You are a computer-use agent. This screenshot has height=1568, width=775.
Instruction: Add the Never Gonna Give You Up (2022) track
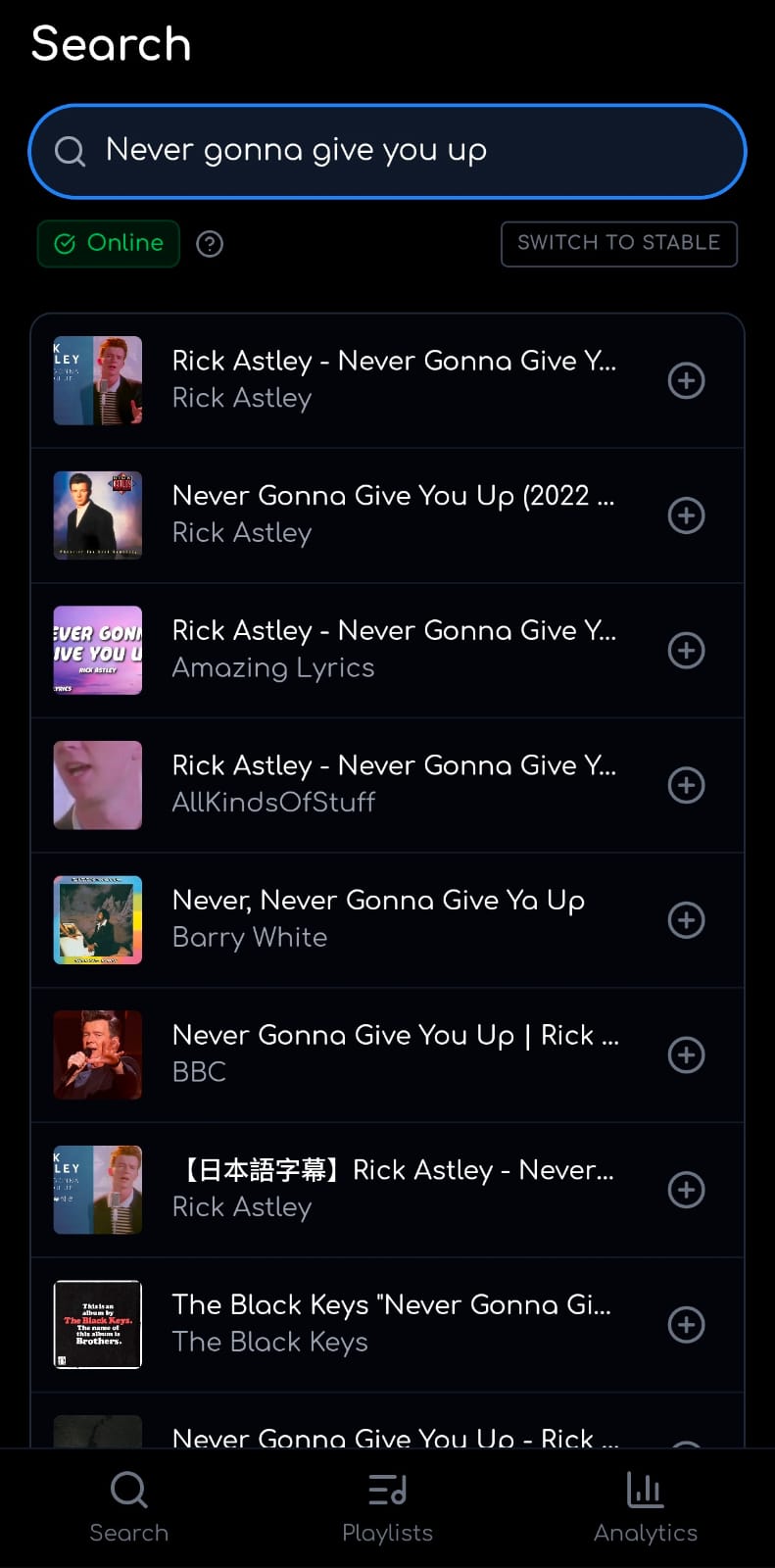click(x=686, y=515)
